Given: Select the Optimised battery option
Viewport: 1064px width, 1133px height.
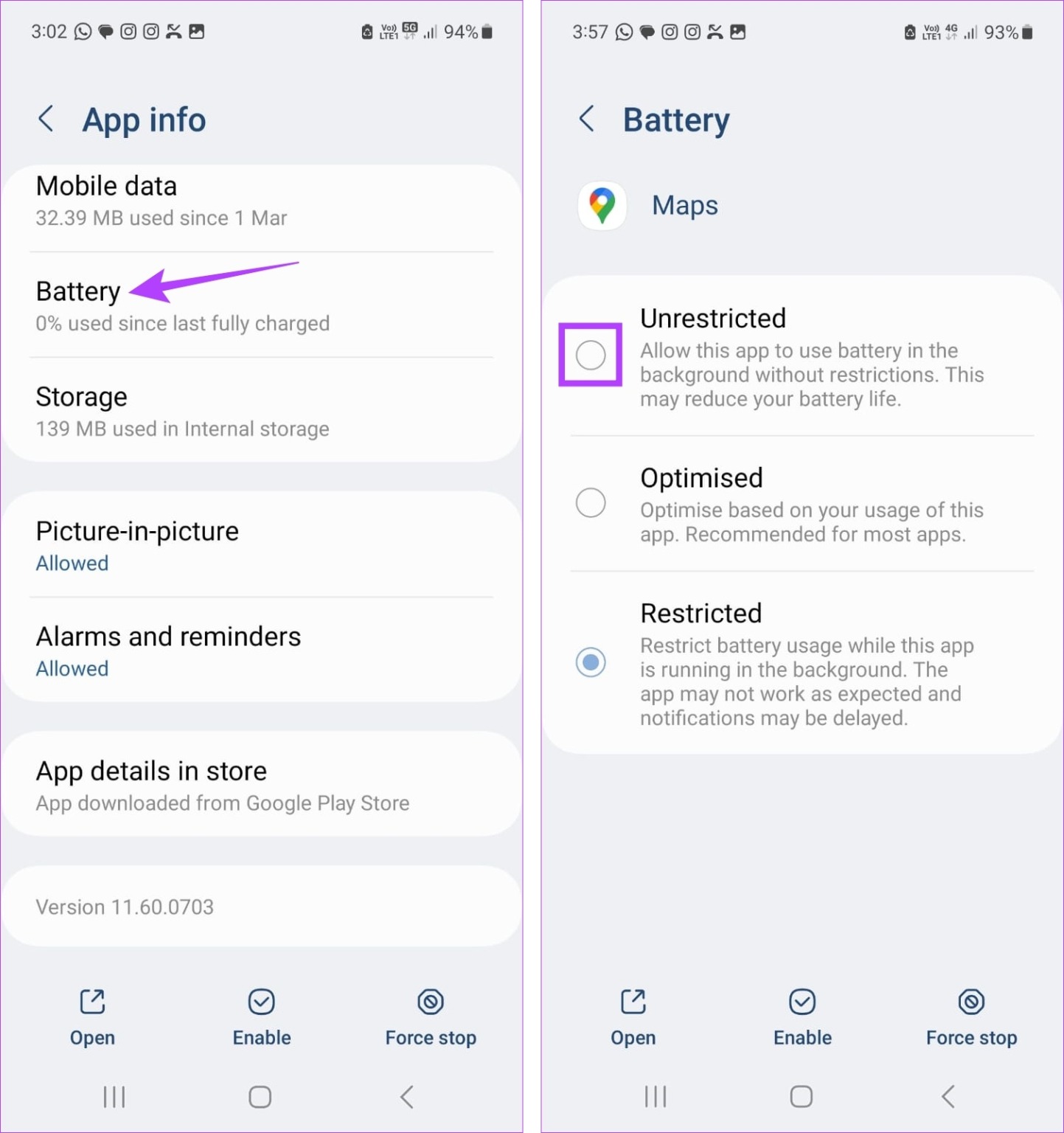Looking at the screenshot, I should pyautogui.click(x=591, y=503).
